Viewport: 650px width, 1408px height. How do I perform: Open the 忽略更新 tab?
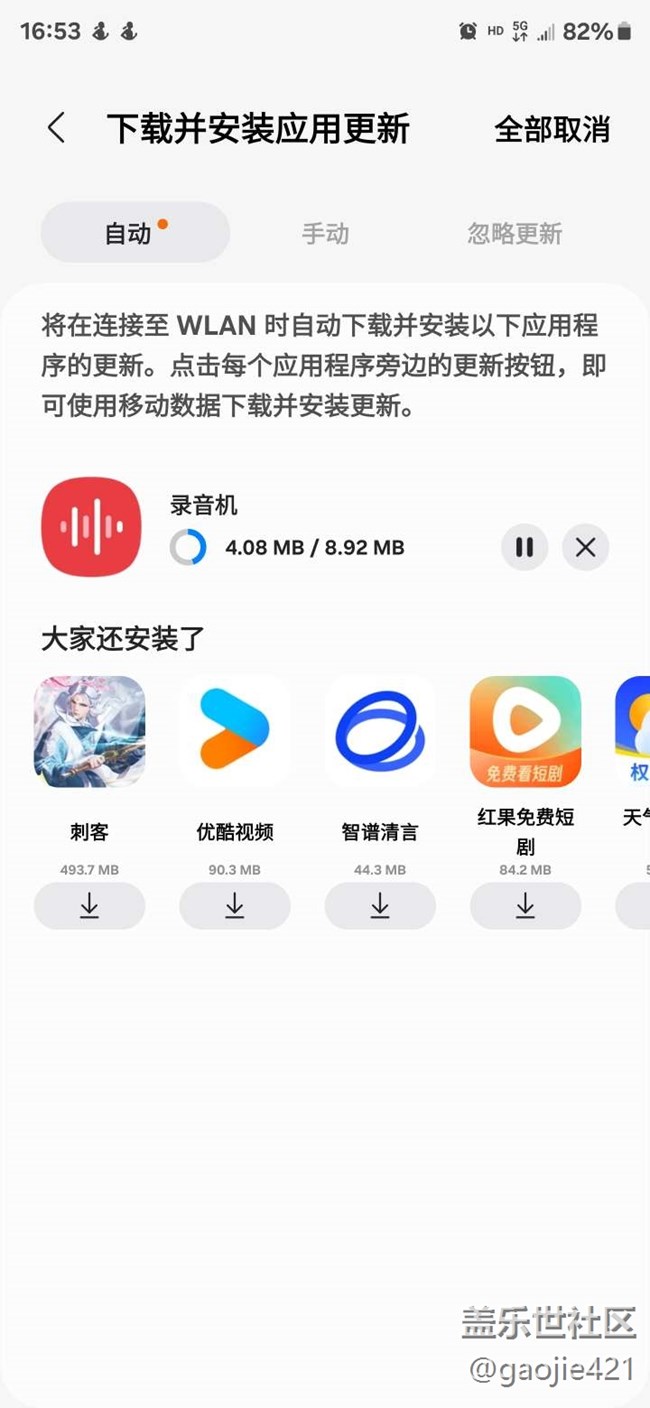click(x=515, y=233)
